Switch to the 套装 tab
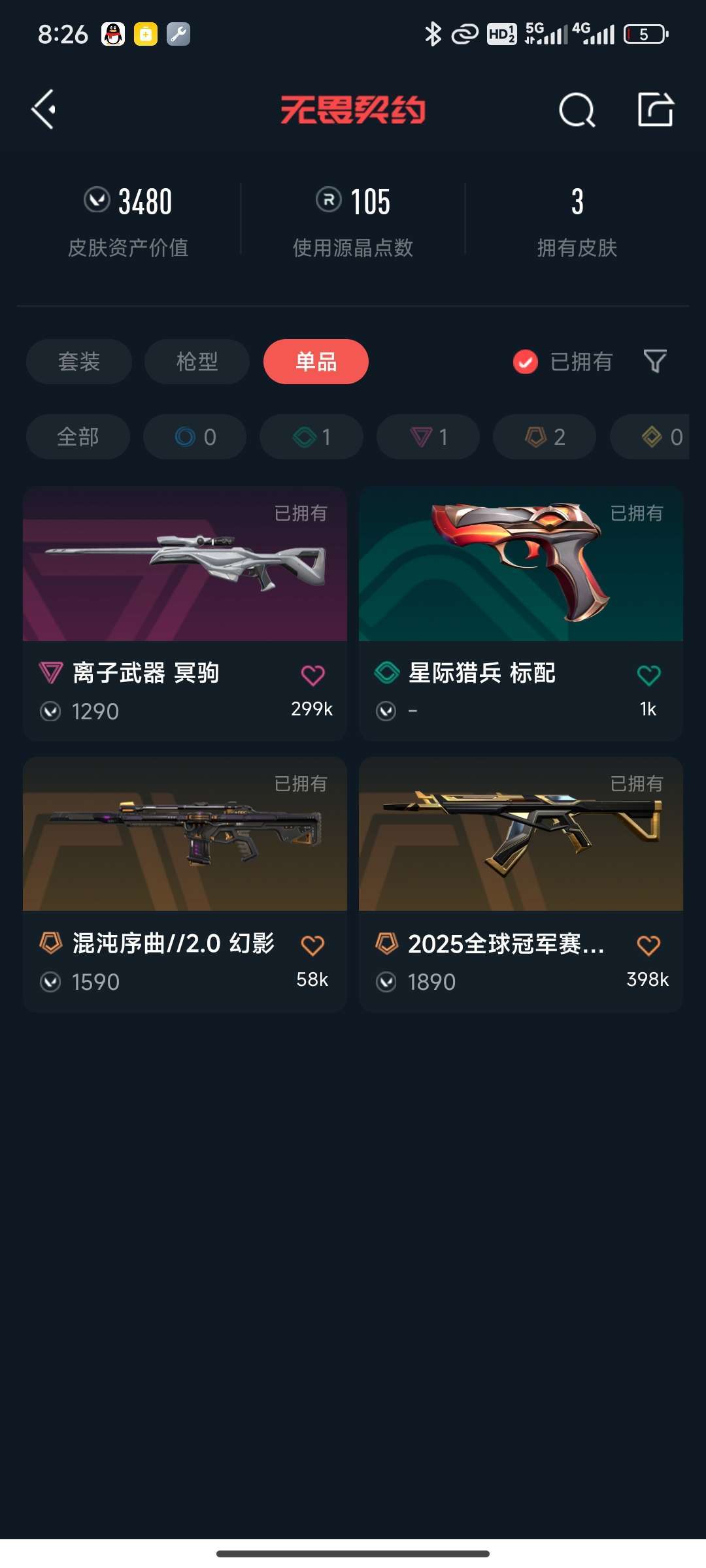Image resolution: width=706 pixels, height=1568 pixels. click(x=79, y=361)
